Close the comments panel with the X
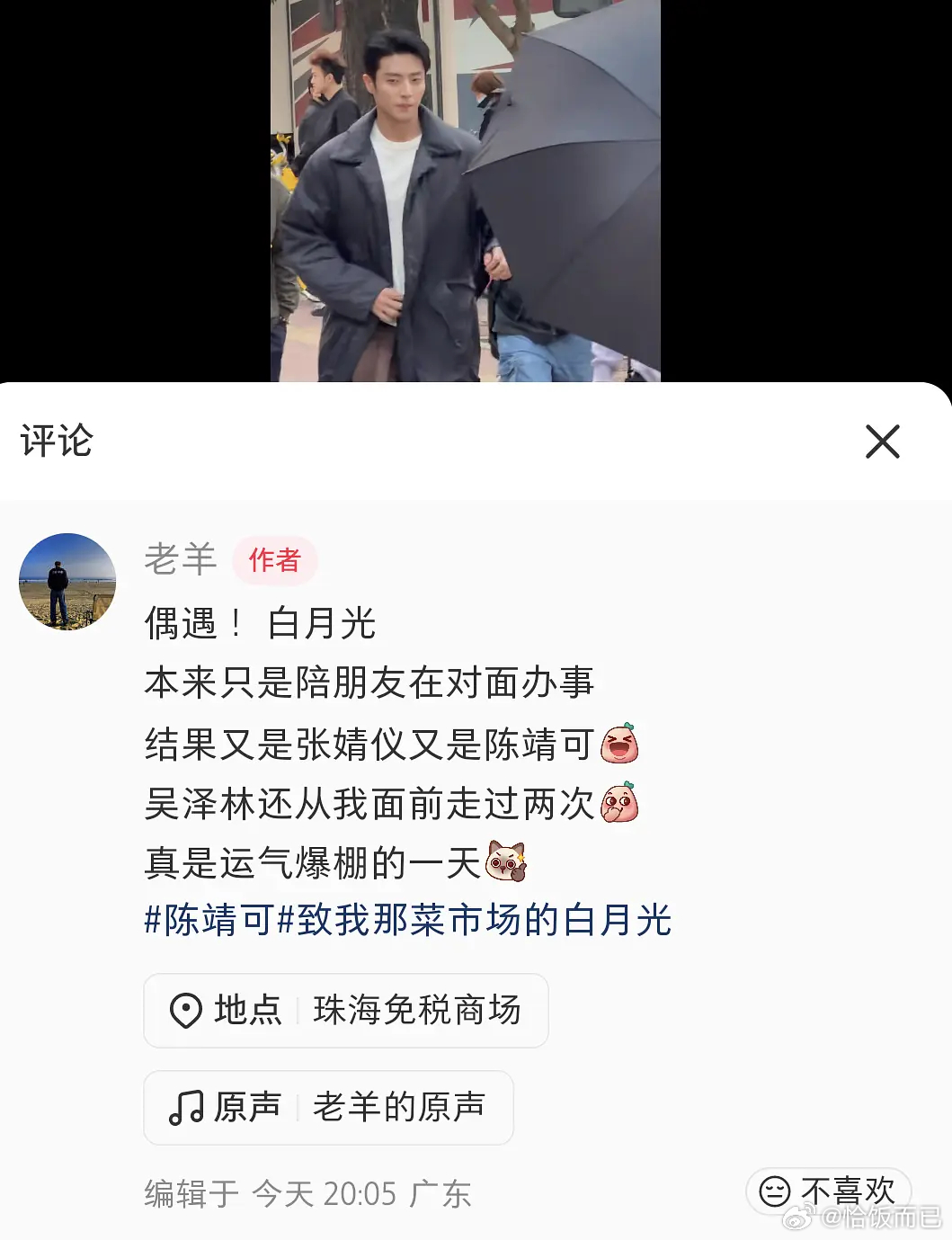Viewport: 952px width, 1240px height. [x=883, y=442]
